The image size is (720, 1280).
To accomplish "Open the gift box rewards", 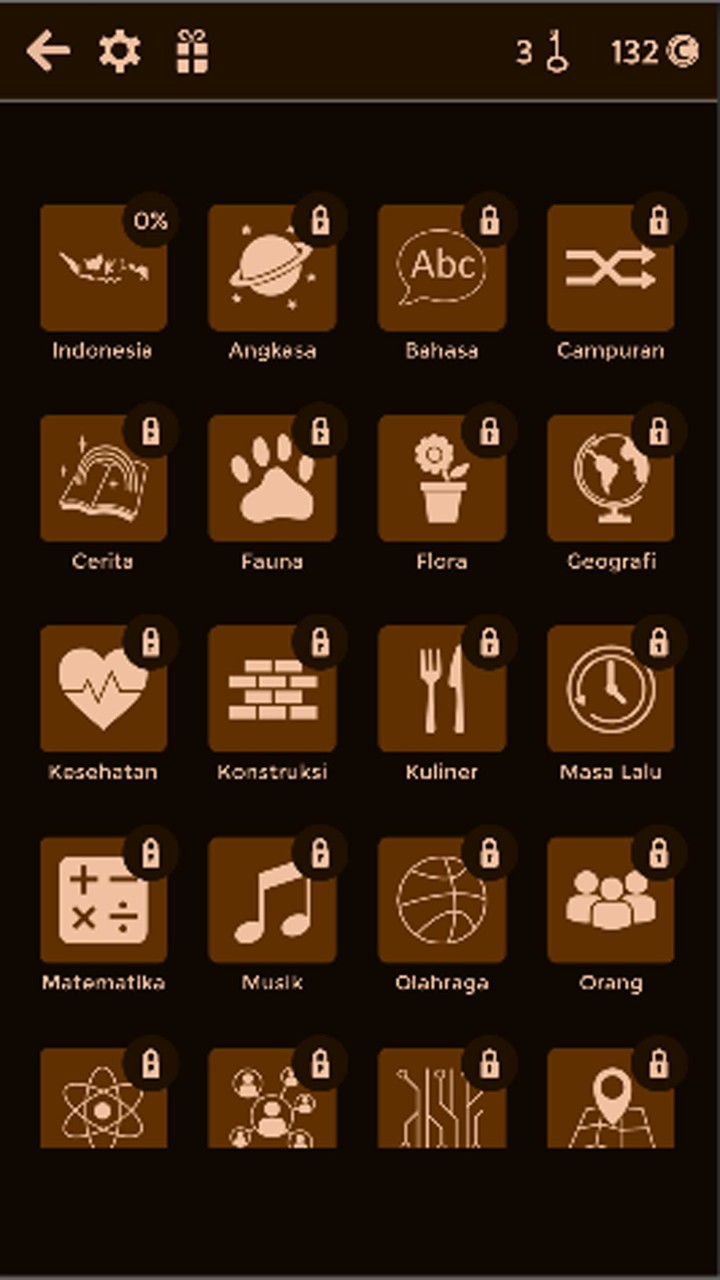I will pyautogui.click(x=191, y=51).
